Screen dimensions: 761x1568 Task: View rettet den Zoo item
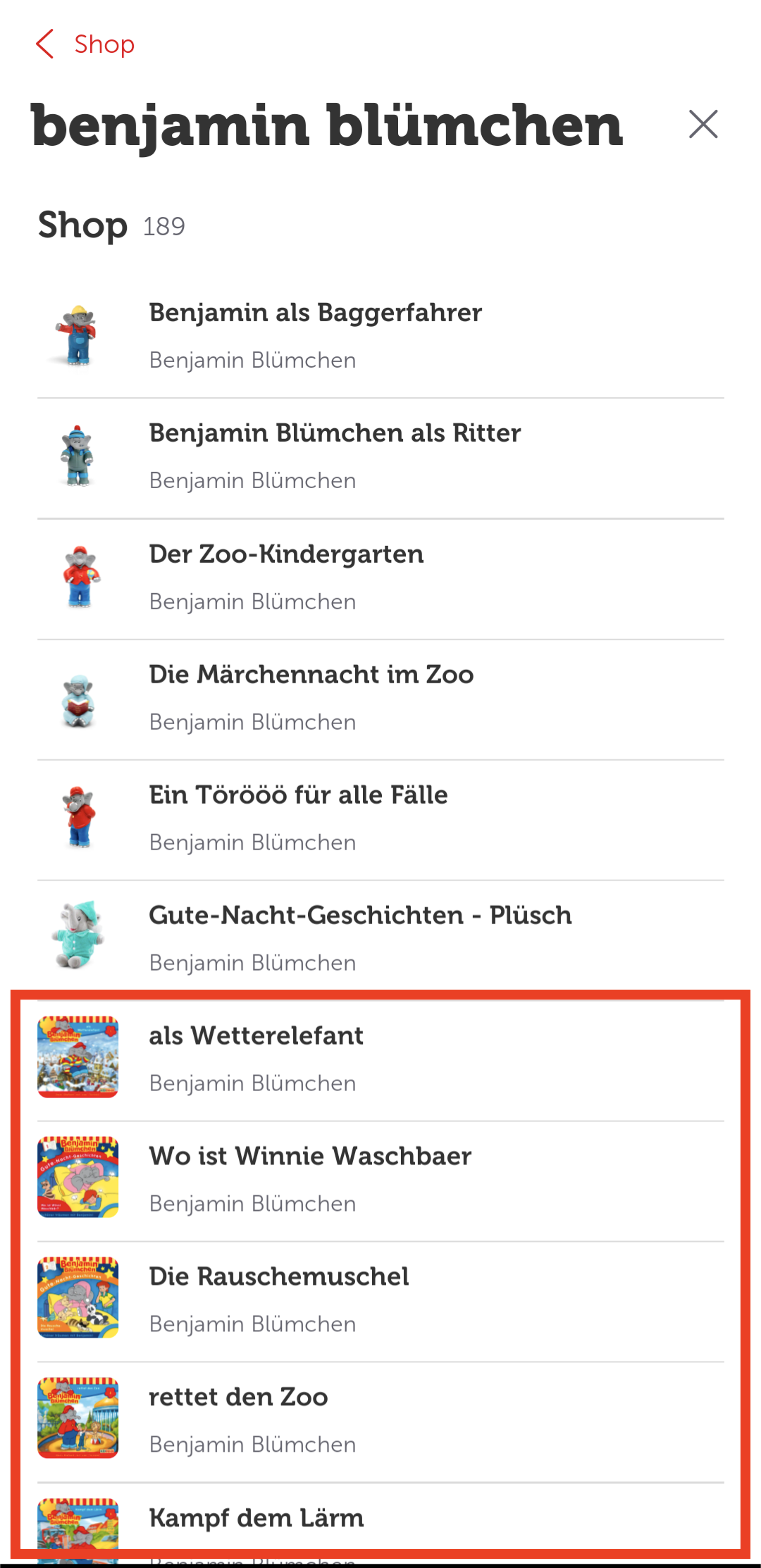tap(380, 1420)
